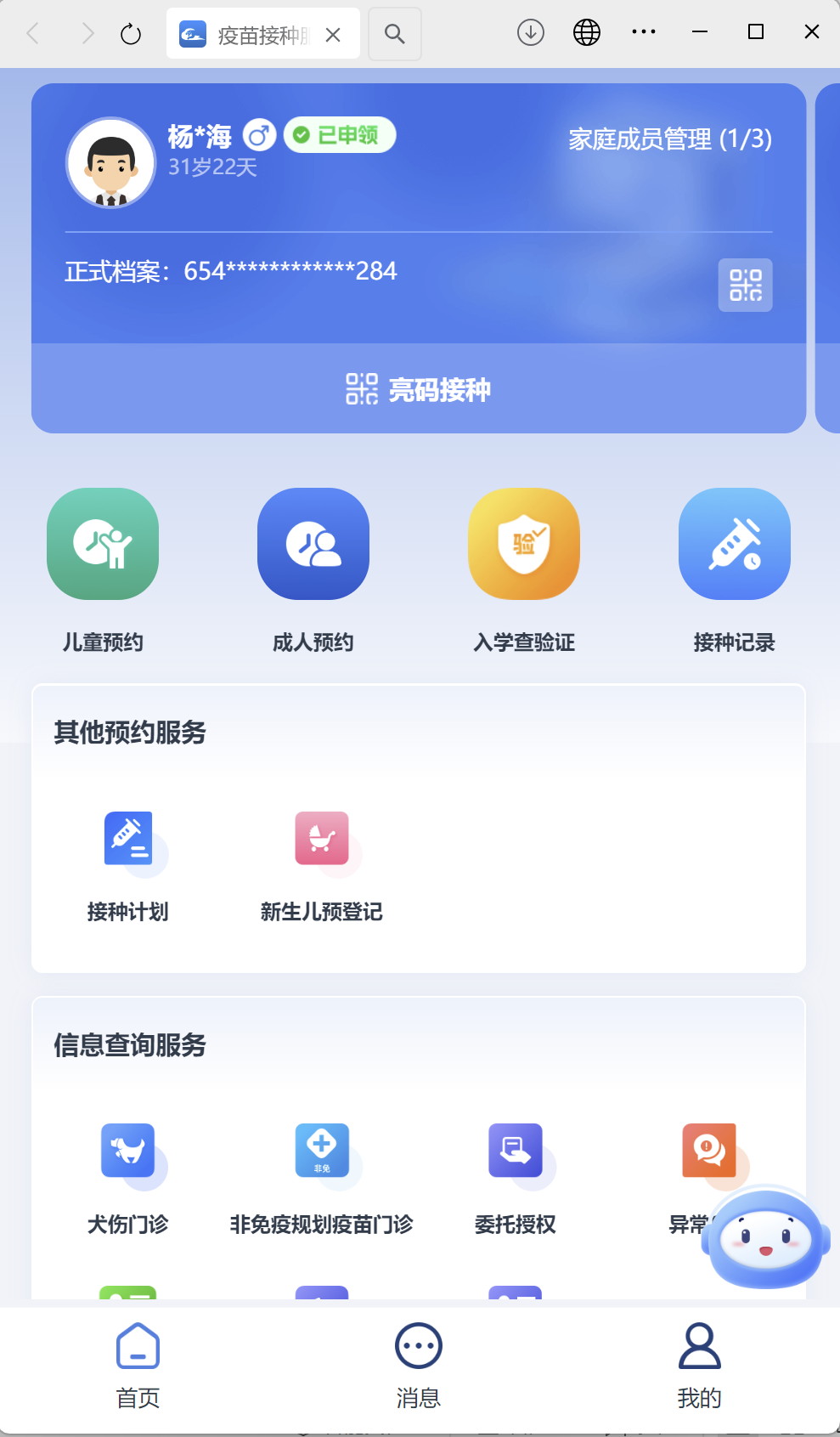Select the 成人预约 adult appointment icon
The width and height of the screenshot is (840, 1437).
pyautogui.click(x=313, y=544)
